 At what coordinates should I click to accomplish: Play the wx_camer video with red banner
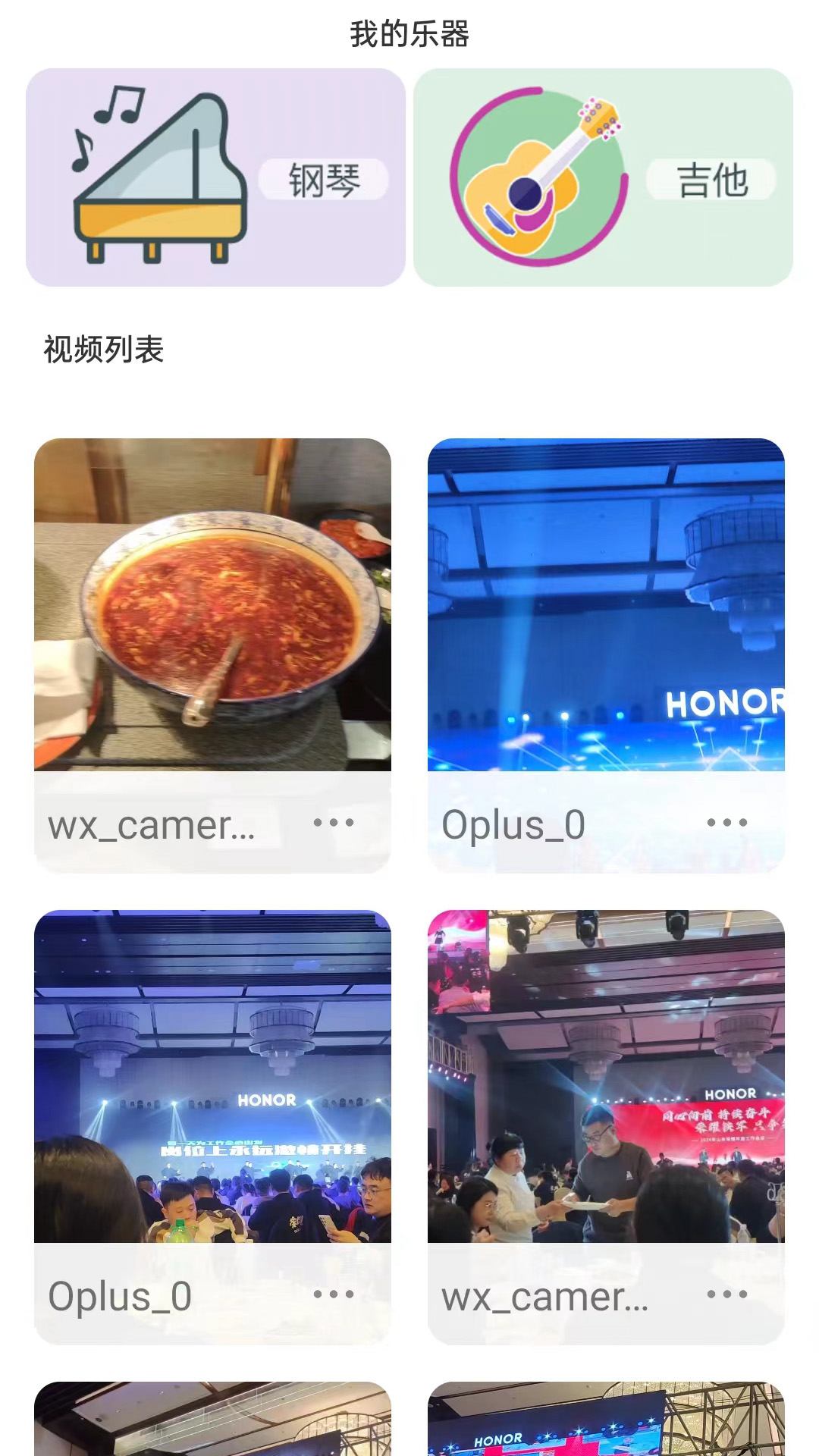tap(606, 1076)
